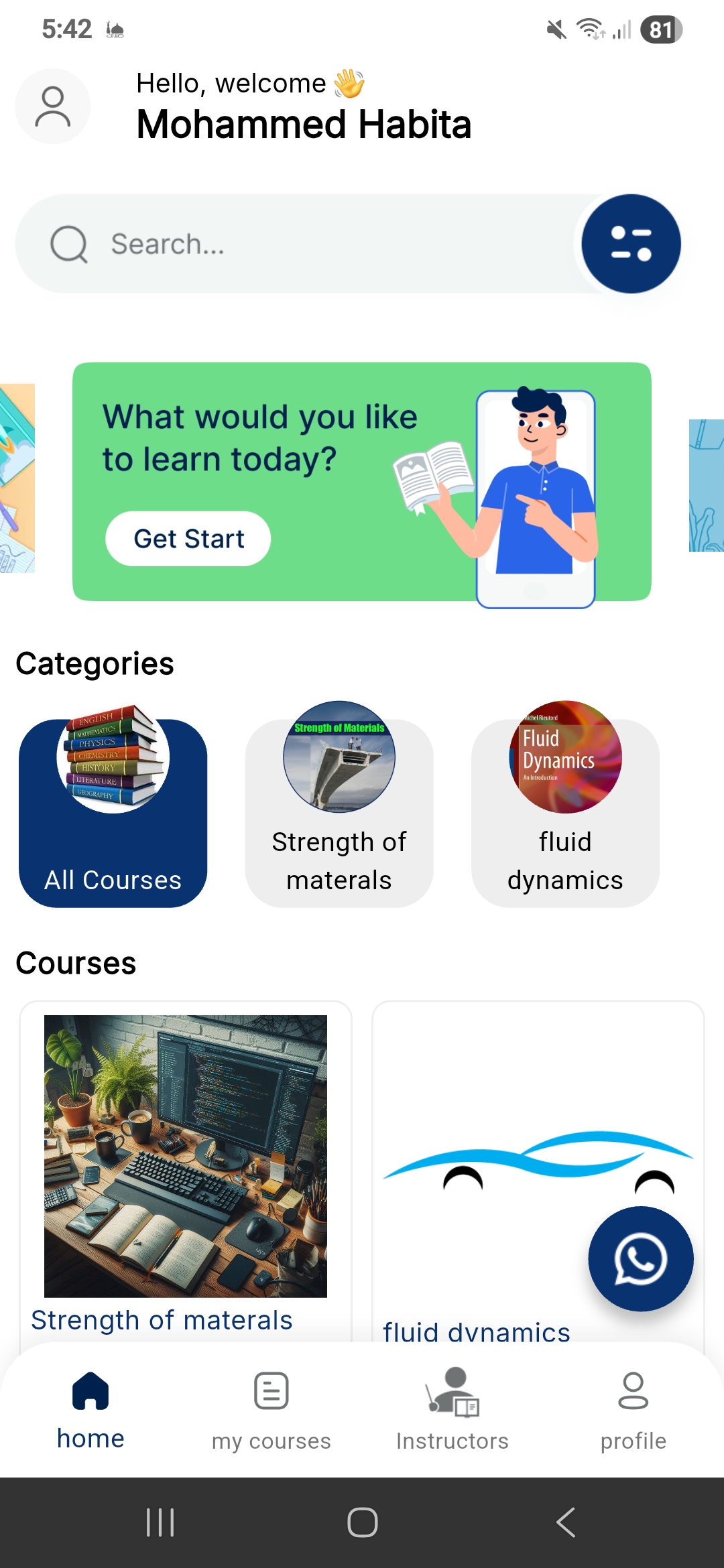Select the fluid dynamics category
Viewport: 724px width, 1568px height.
tap(565, 812)
